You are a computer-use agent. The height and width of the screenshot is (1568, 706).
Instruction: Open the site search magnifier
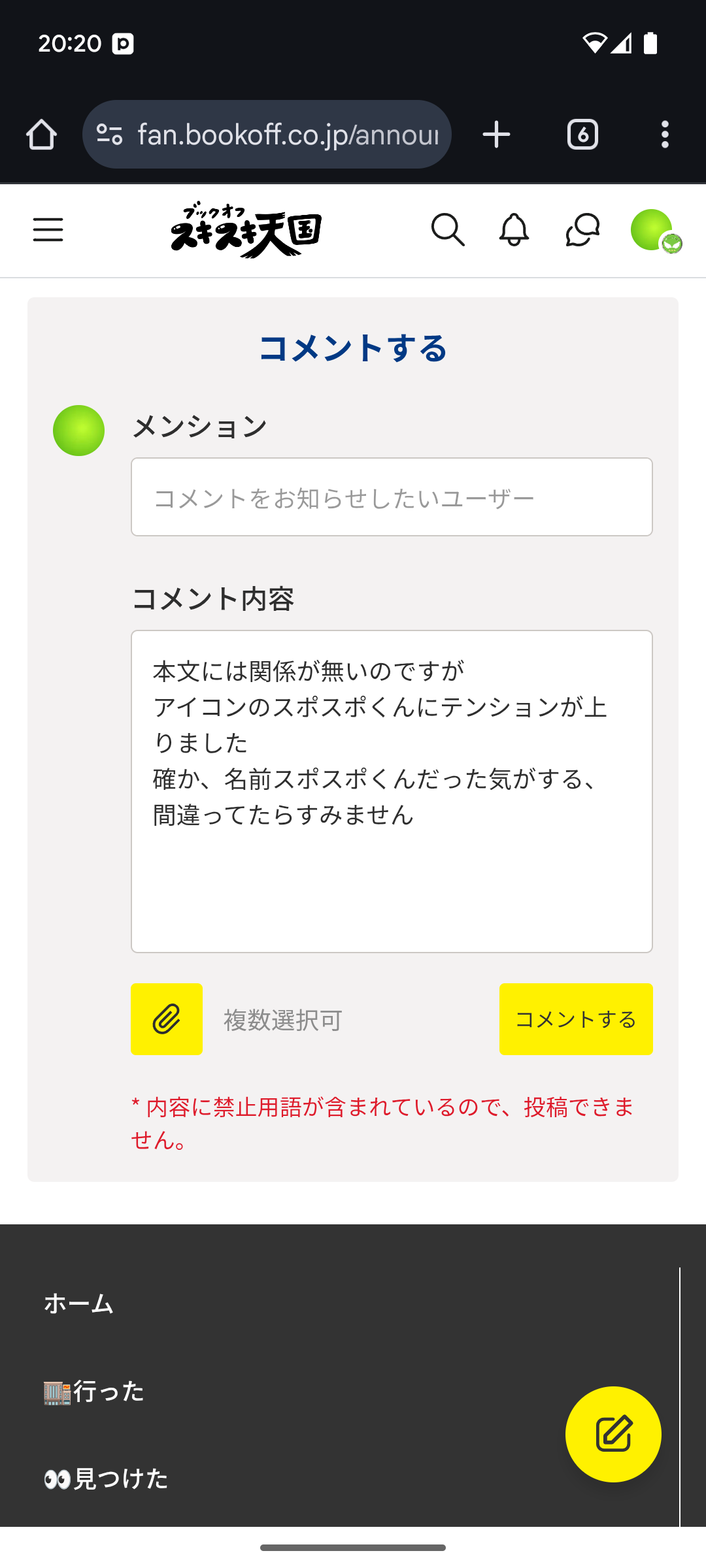448,230
